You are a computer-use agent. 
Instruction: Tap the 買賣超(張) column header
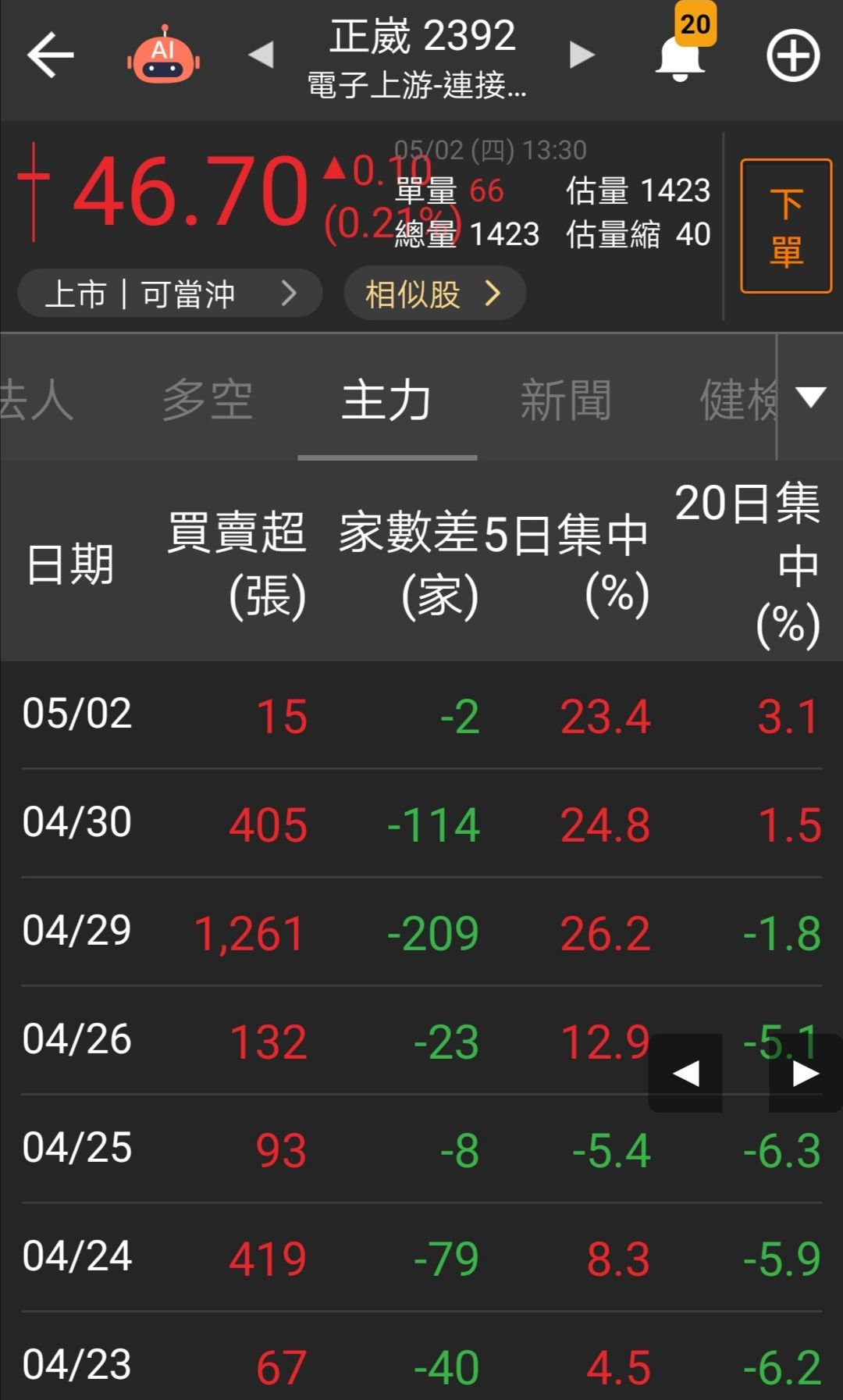coord(236,558)
